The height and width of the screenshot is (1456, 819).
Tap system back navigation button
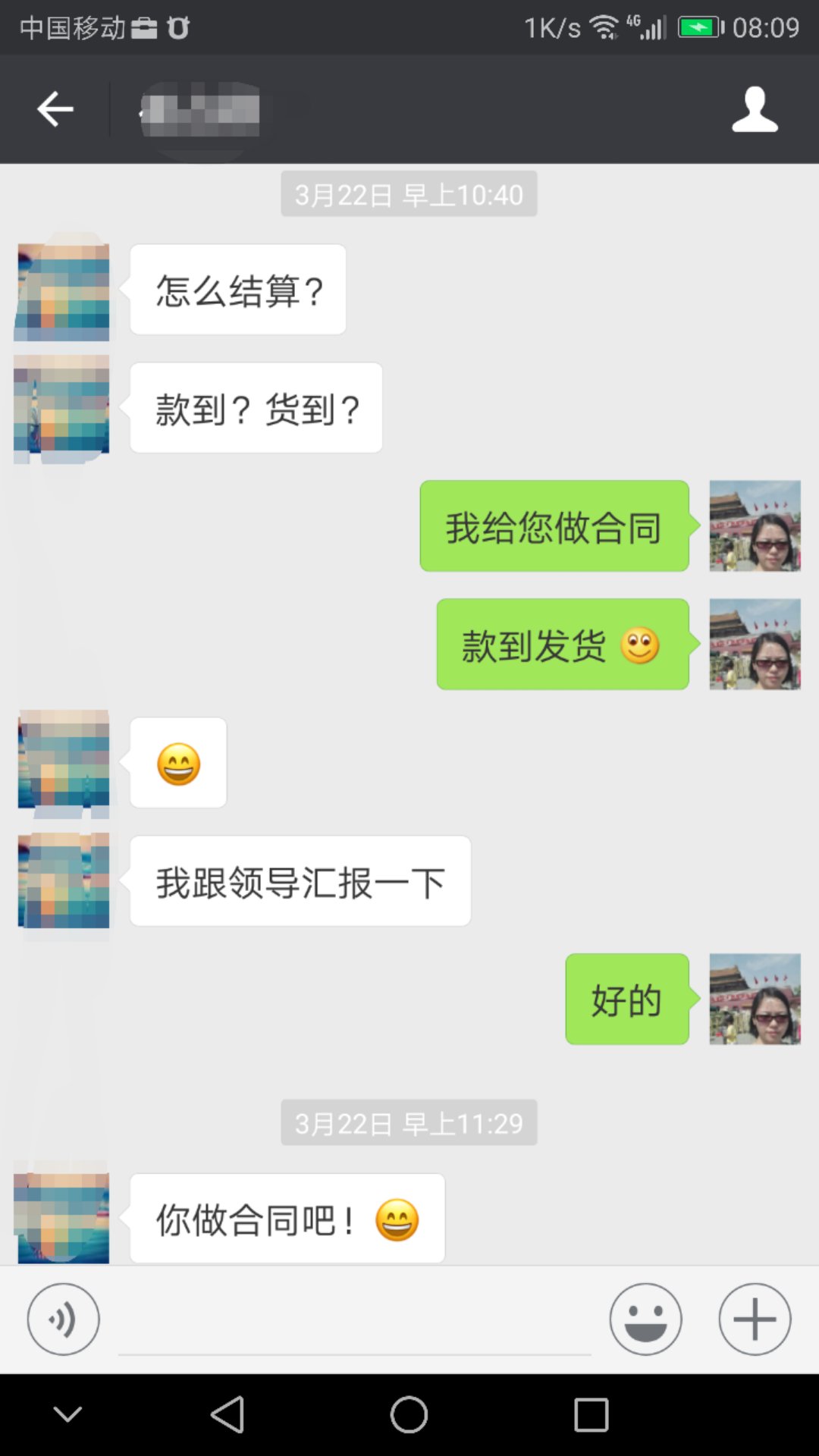[x=227, y=1414]
